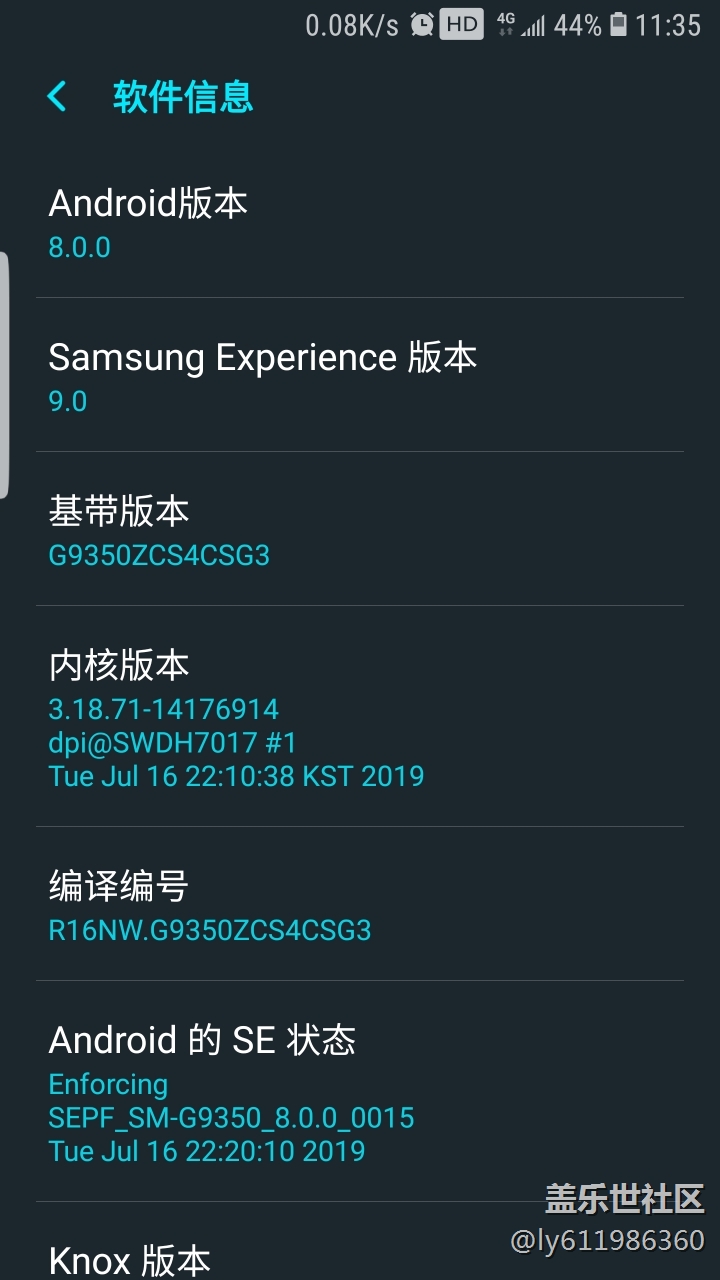The width and height of the screenshot is (720, 1280).
Task: Tap the 编译编号 build number row
Action: (360, 904)
